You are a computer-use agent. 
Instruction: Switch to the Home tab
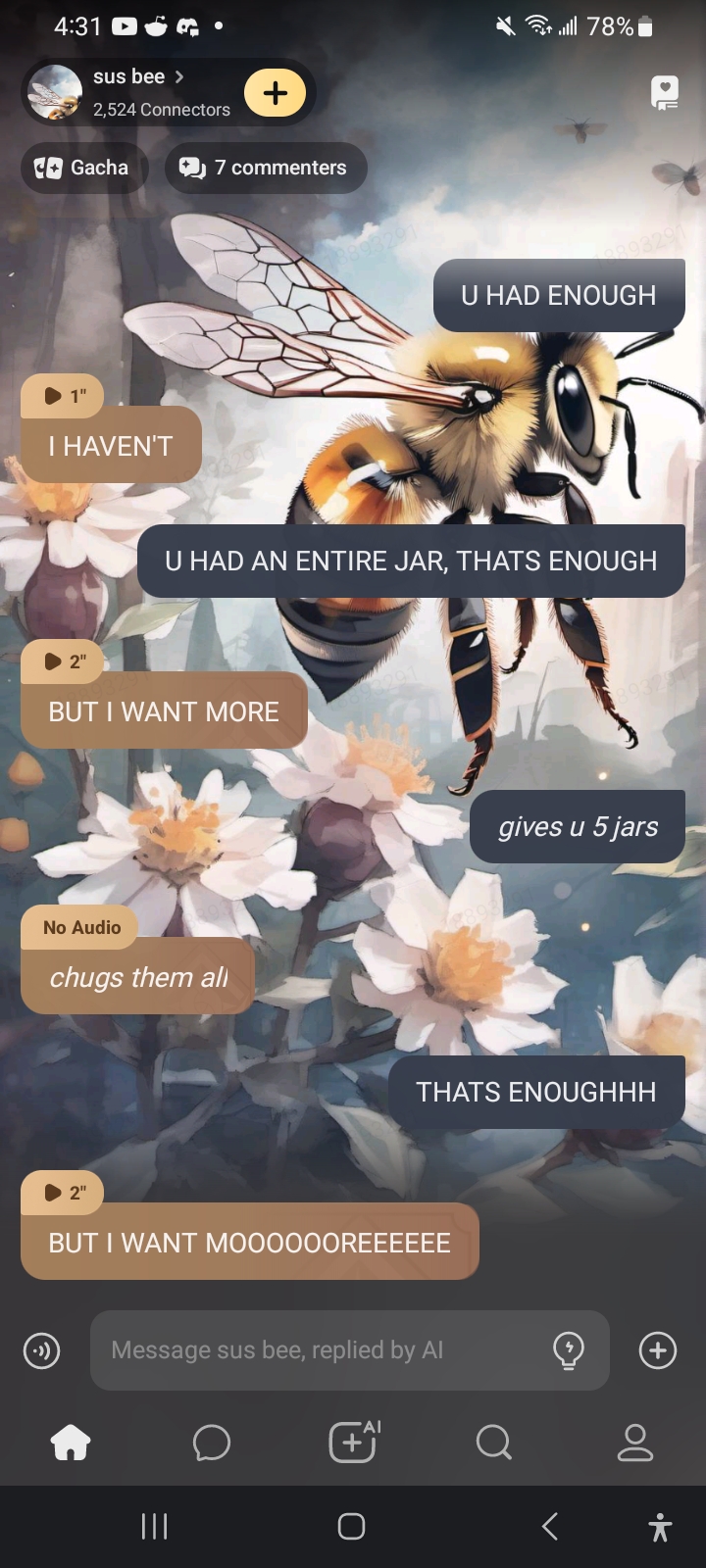(71, 1443)
